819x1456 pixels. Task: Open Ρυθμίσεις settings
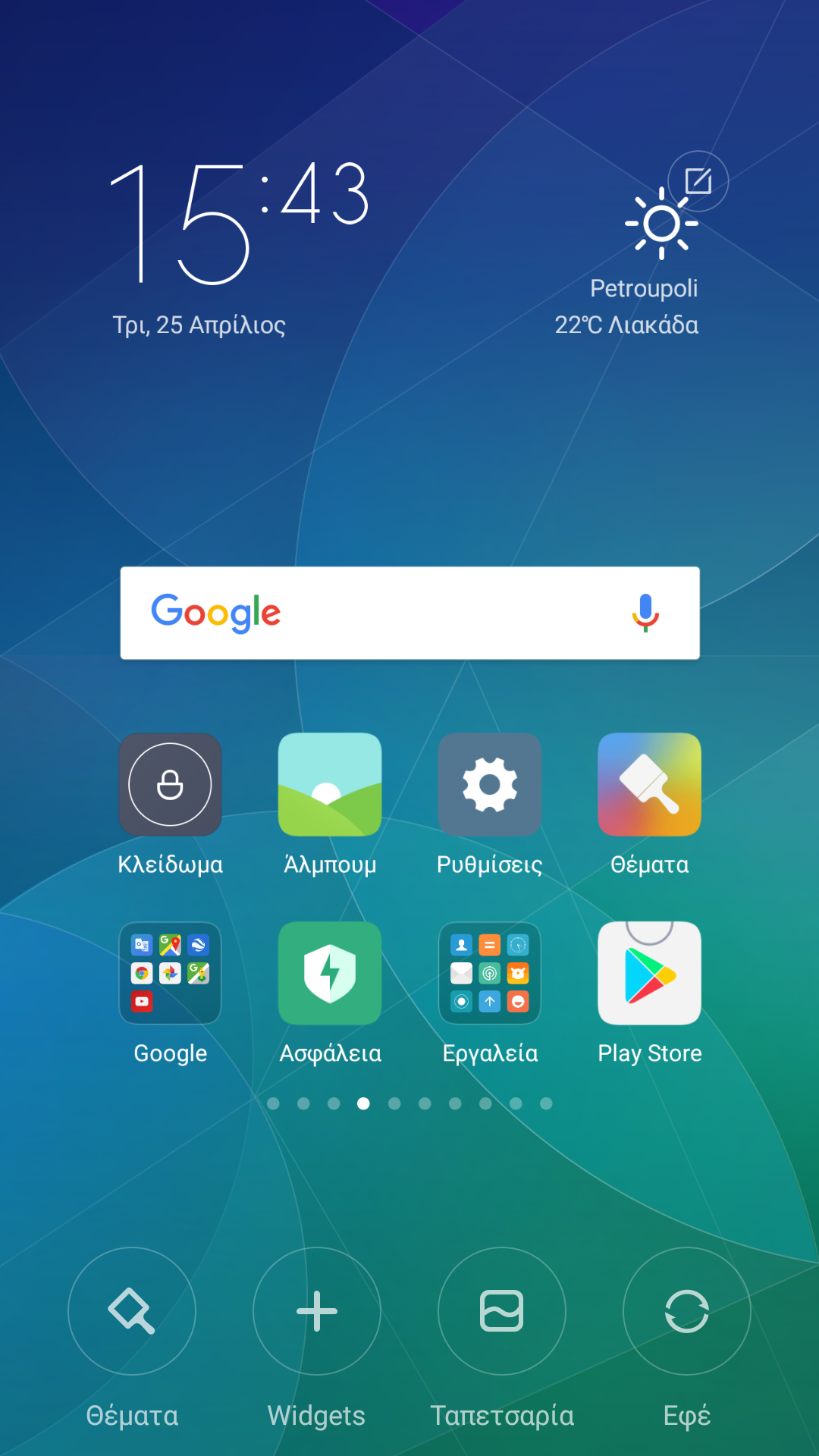tap(490, 784)
